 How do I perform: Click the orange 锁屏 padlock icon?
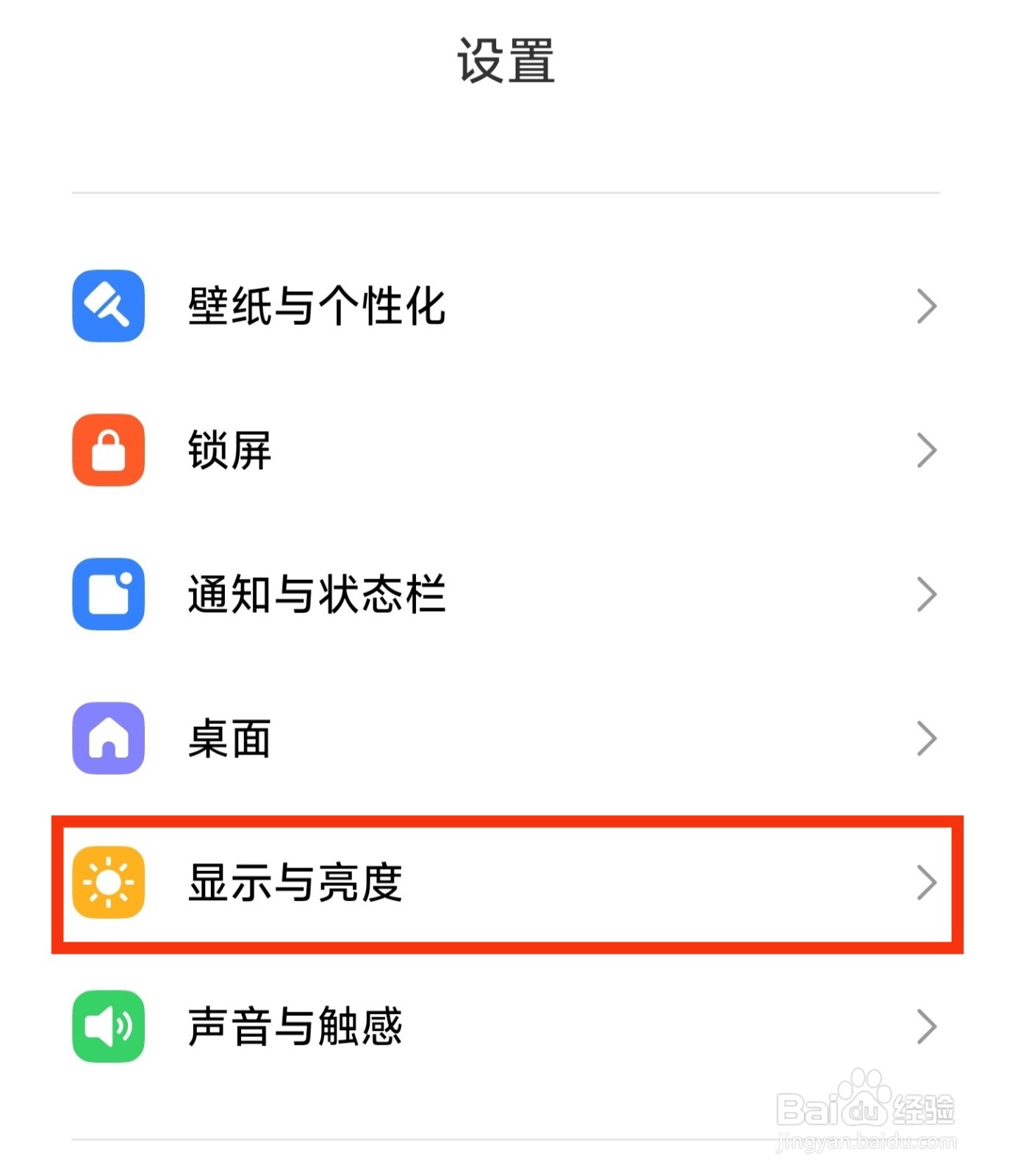coord(107,452)
